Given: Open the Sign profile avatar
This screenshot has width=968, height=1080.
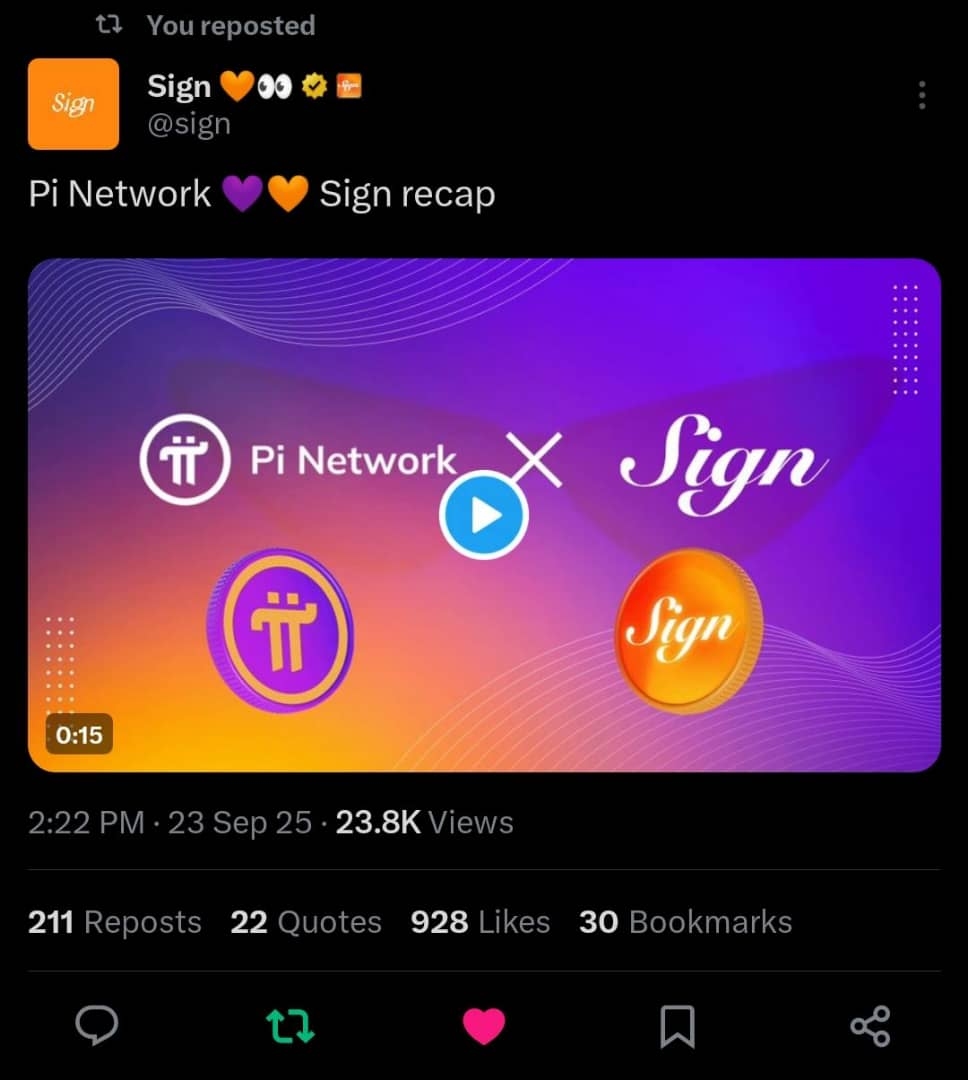Looking at the screenshot, I should [x=73, y=104].
